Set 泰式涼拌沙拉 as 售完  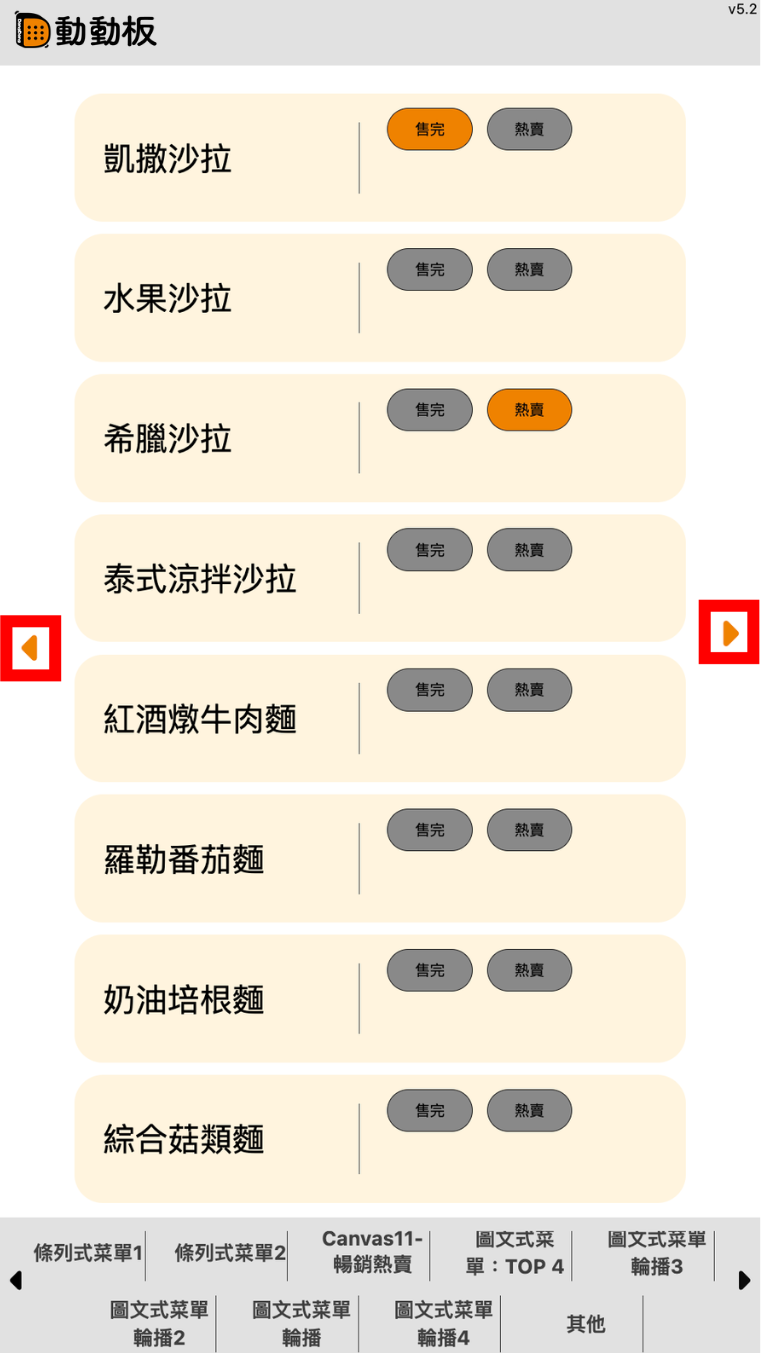(429, 549)
